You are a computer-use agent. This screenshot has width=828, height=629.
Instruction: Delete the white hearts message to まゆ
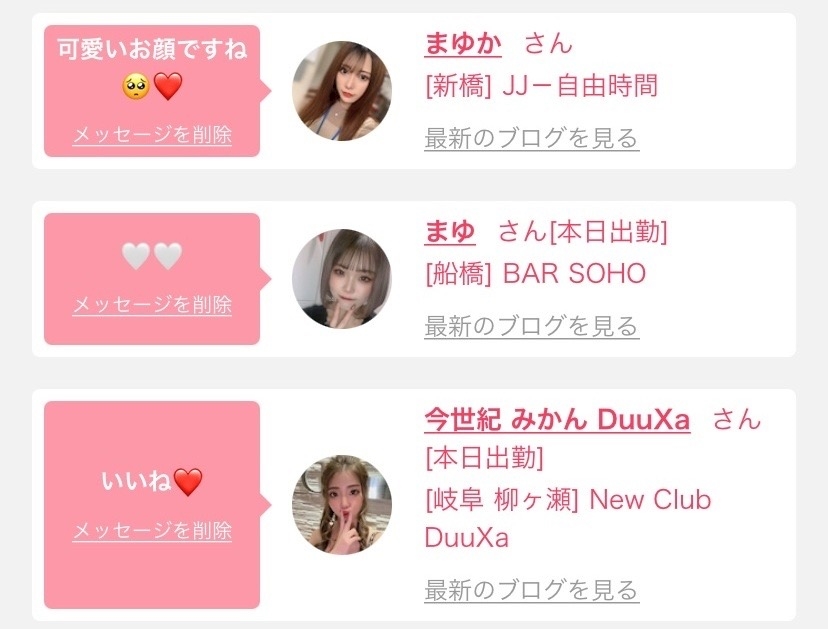[152, 304]
